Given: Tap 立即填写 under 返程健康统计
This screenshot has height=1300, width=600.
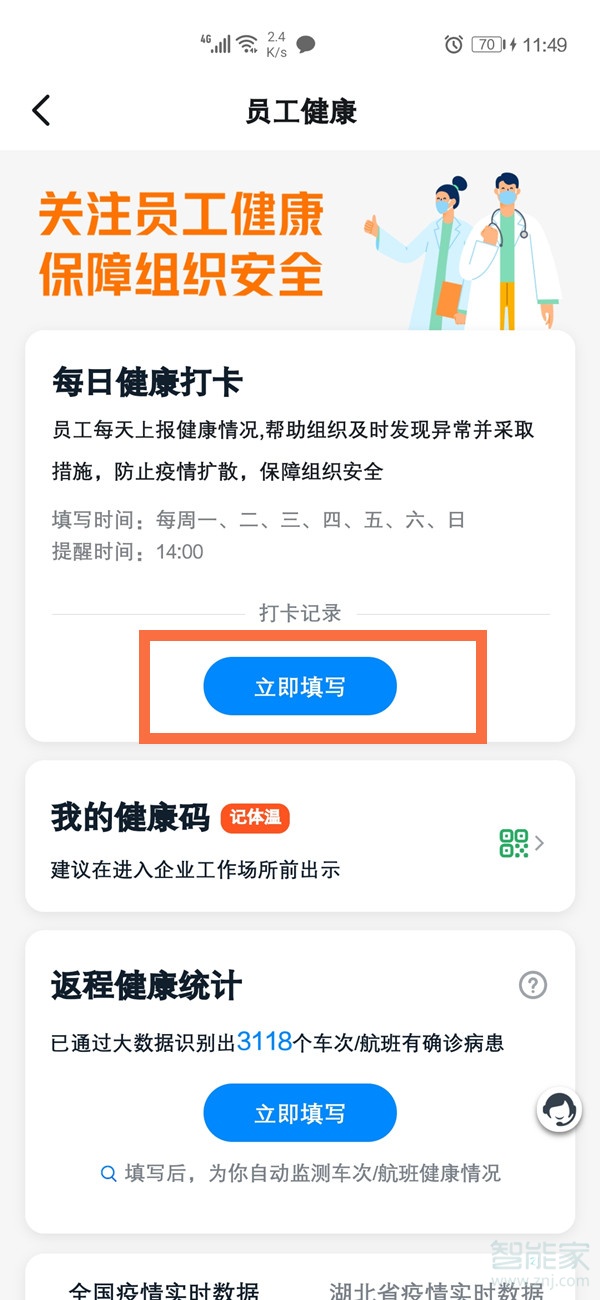Looking at the screenshot, I should click(300, 1113).
